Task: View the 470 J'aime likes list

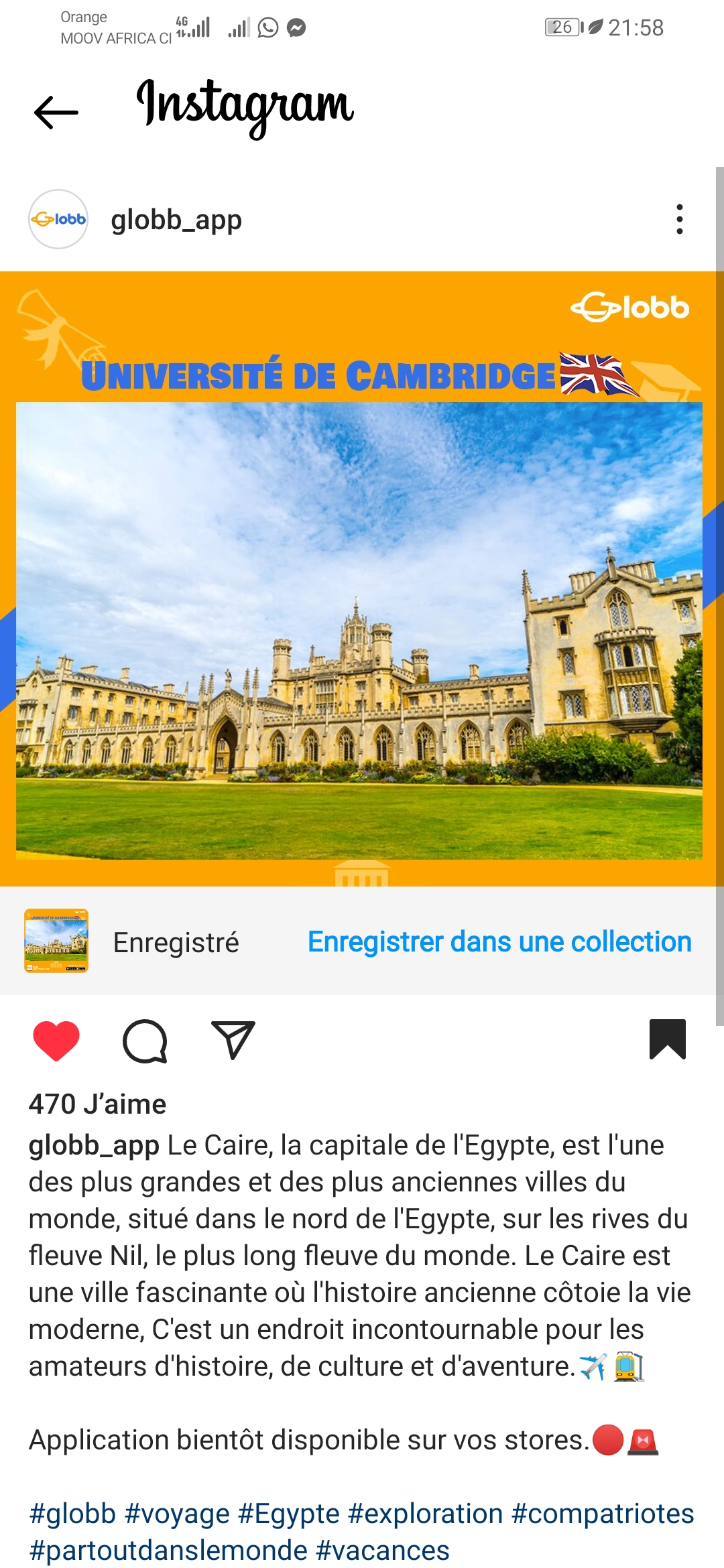Action: [97, 1104]
